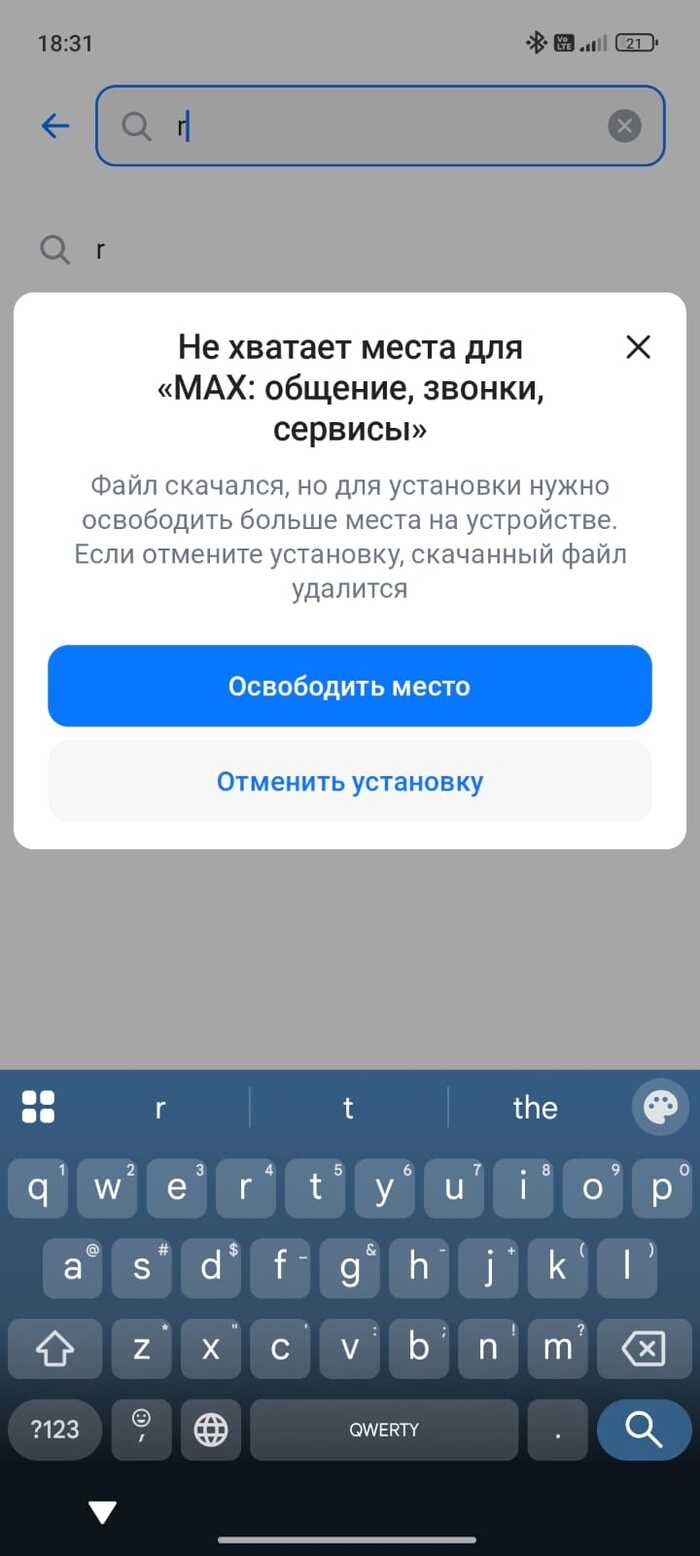Choose keyboard suggestion «the»

535,1107
